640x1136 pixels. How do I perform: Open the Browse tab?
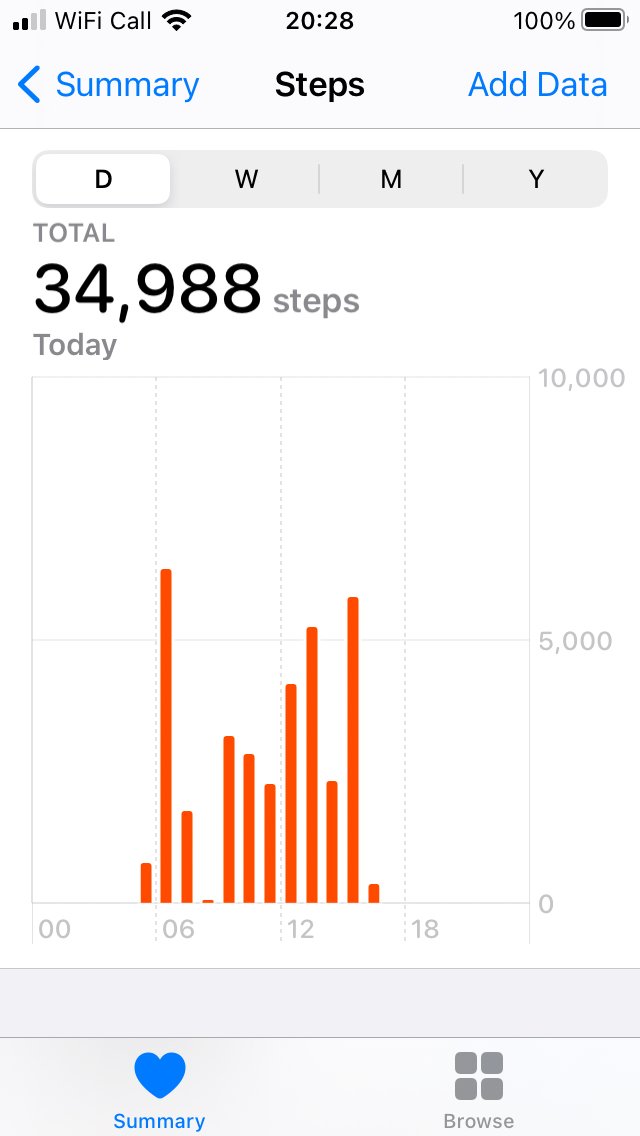click(x=478, y=1090)
